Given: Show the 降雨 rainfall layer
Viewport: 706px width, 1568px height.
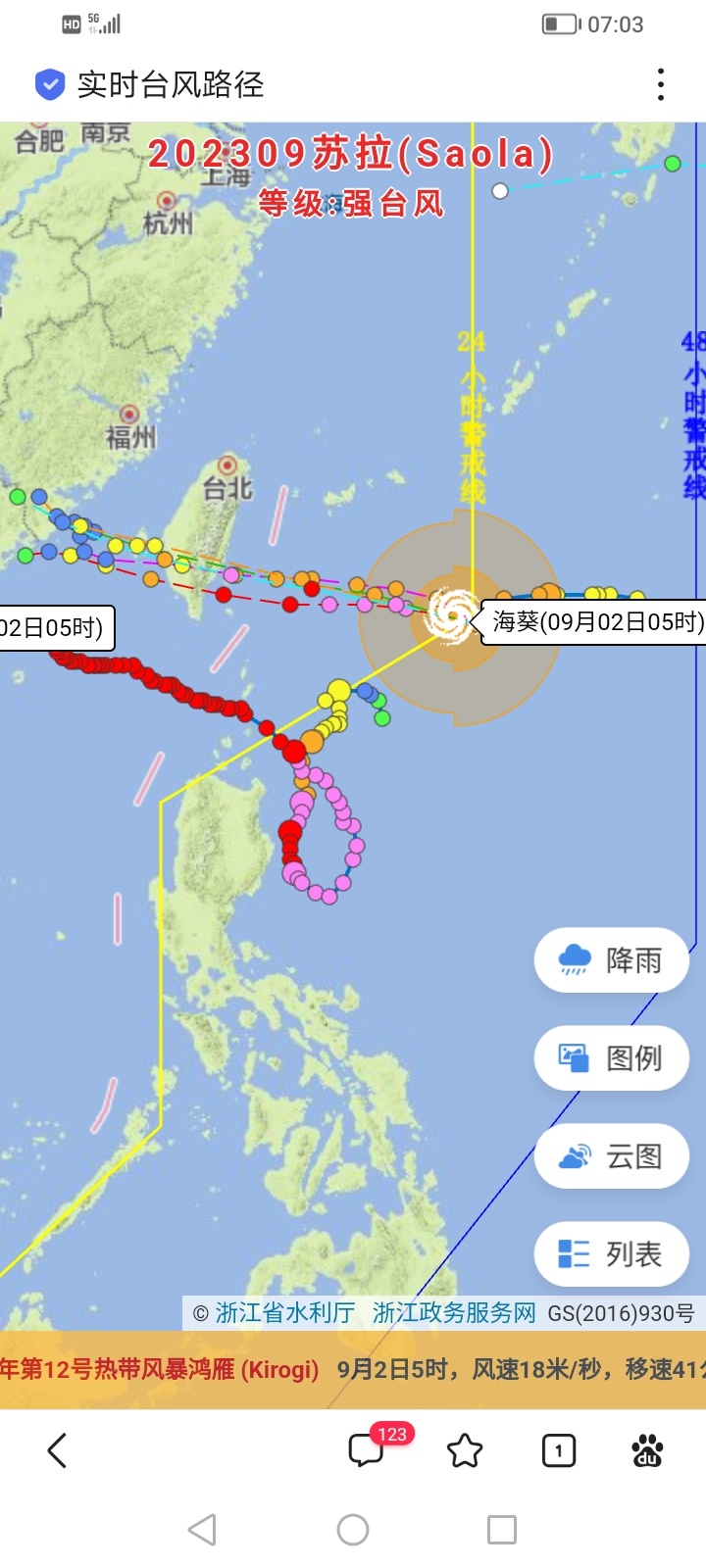Looking at the screenshot, I should pyautogui.click(x=612, y=960).
